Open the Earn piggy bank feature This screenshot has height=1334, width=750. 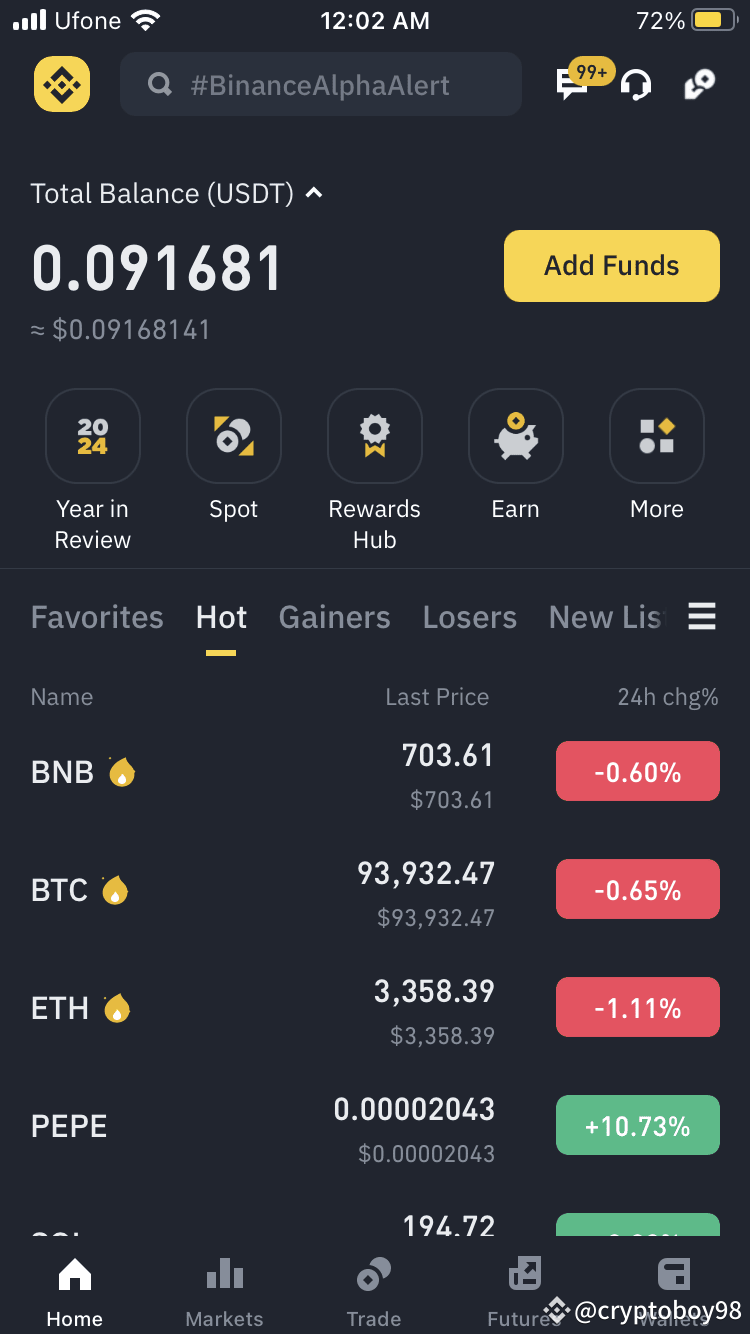[515, 436]
